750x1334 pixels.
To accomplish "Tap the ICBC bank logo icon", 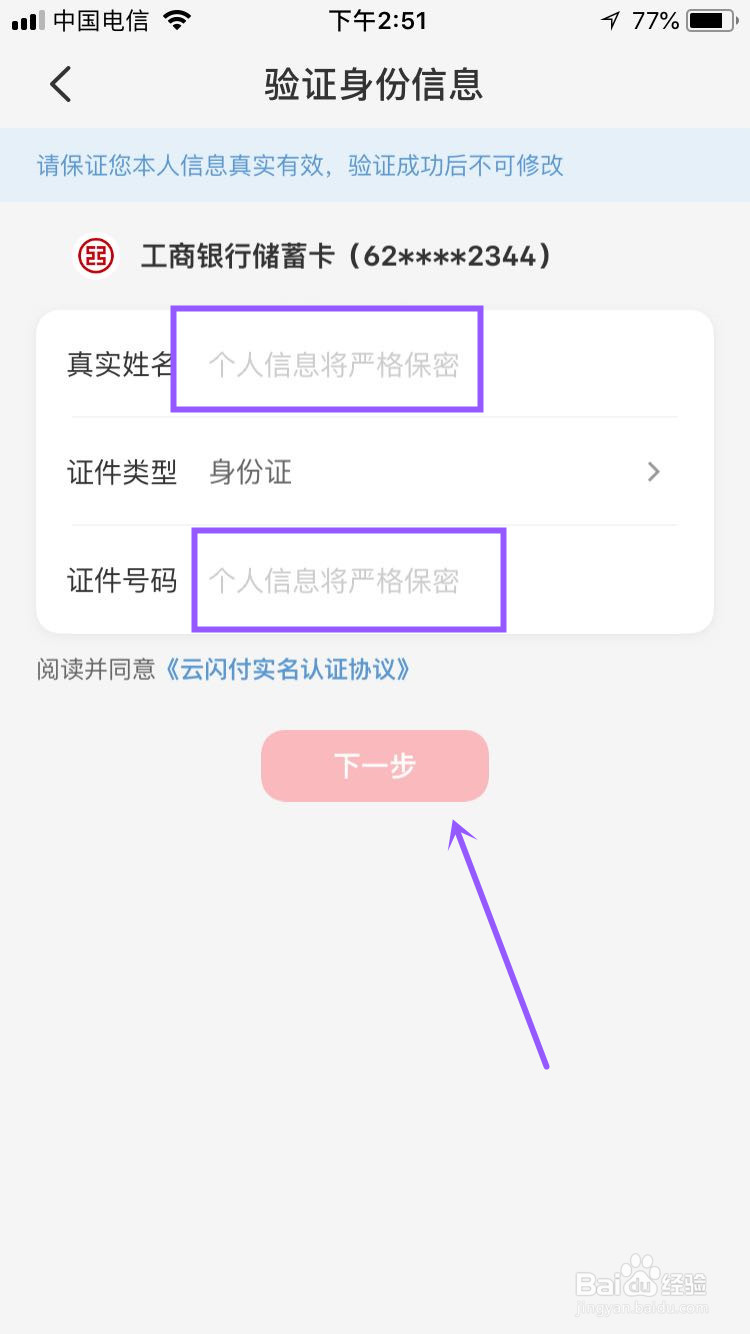I will [95, 256].
